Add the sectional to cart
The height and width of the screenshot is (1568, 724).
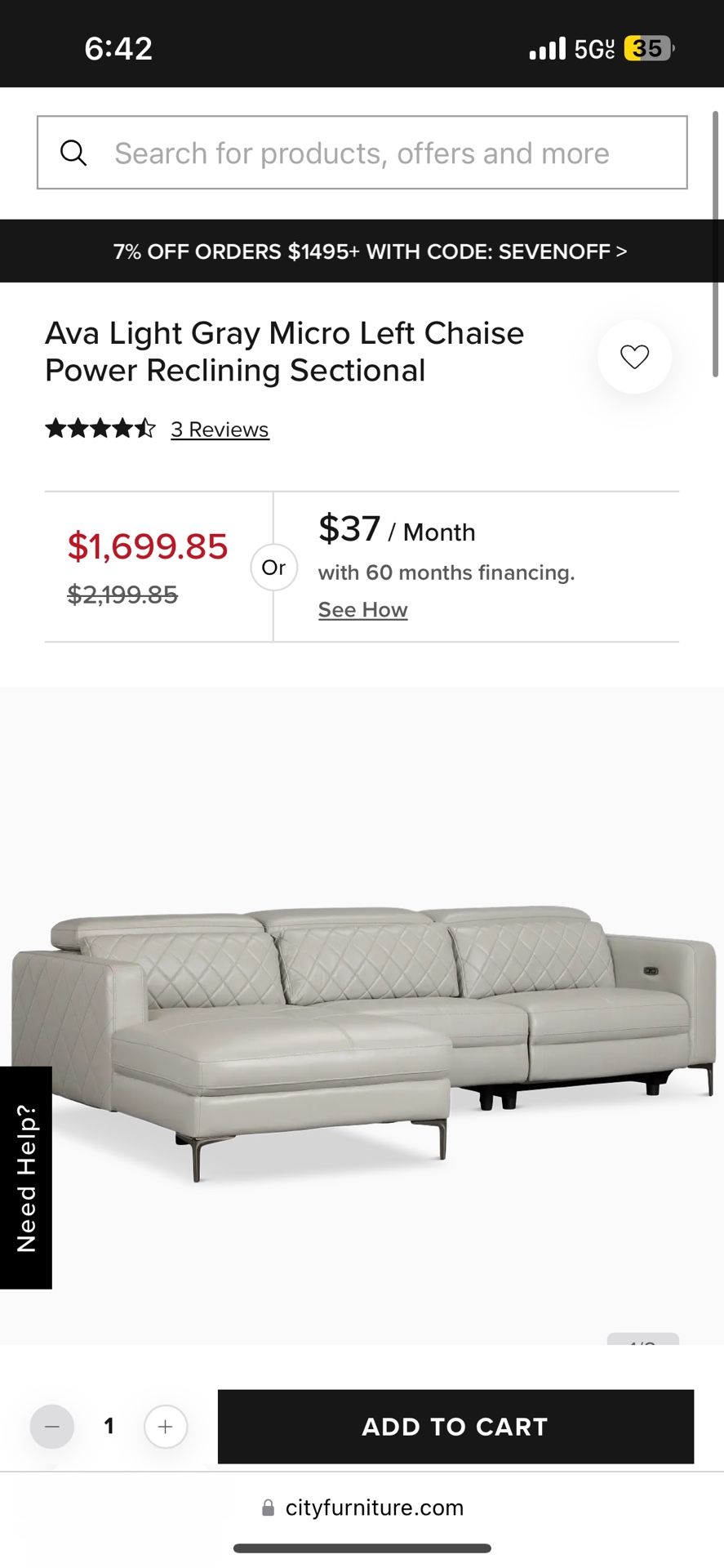pyautogui.click(x=455, y=1427)
